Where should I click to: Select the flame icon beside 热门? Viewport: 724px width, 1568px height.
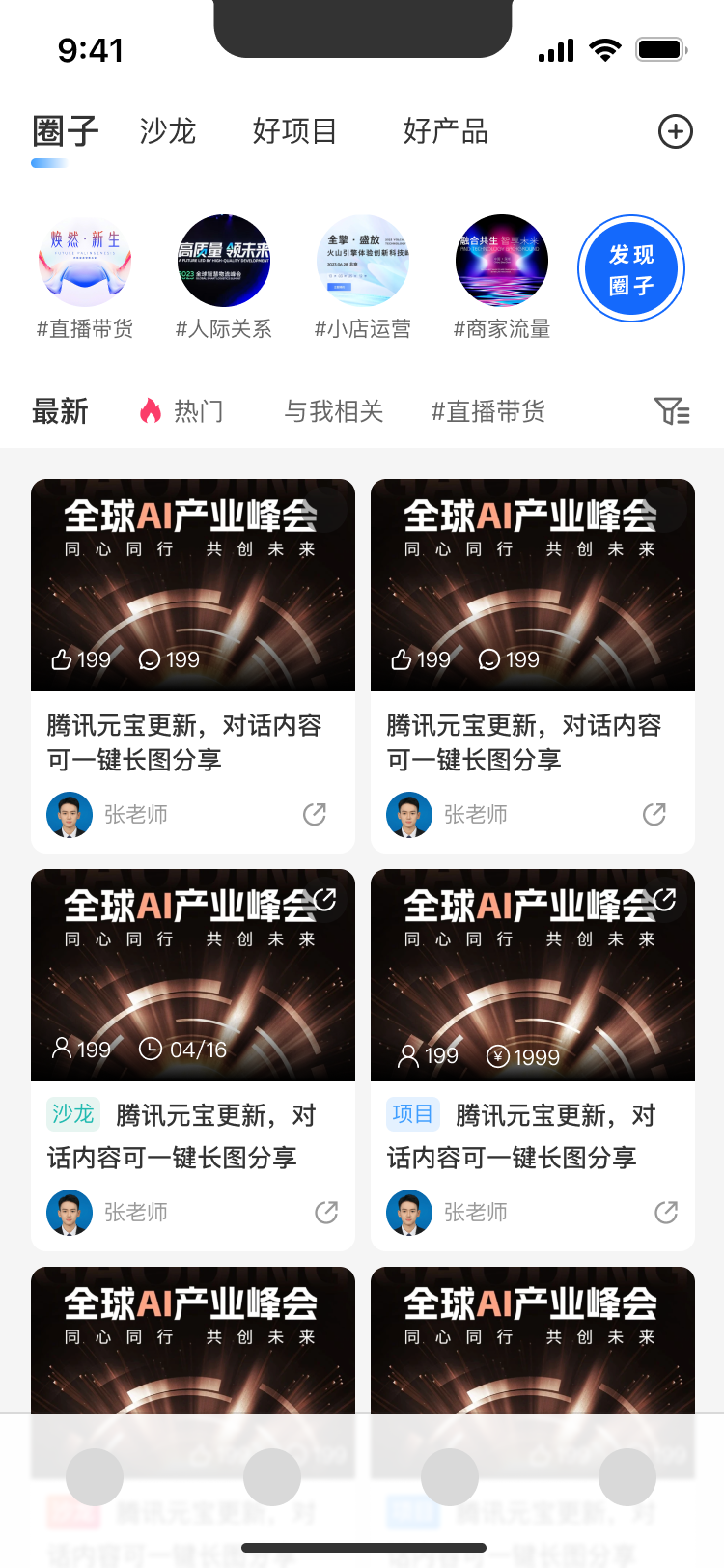tap(153, 410)
